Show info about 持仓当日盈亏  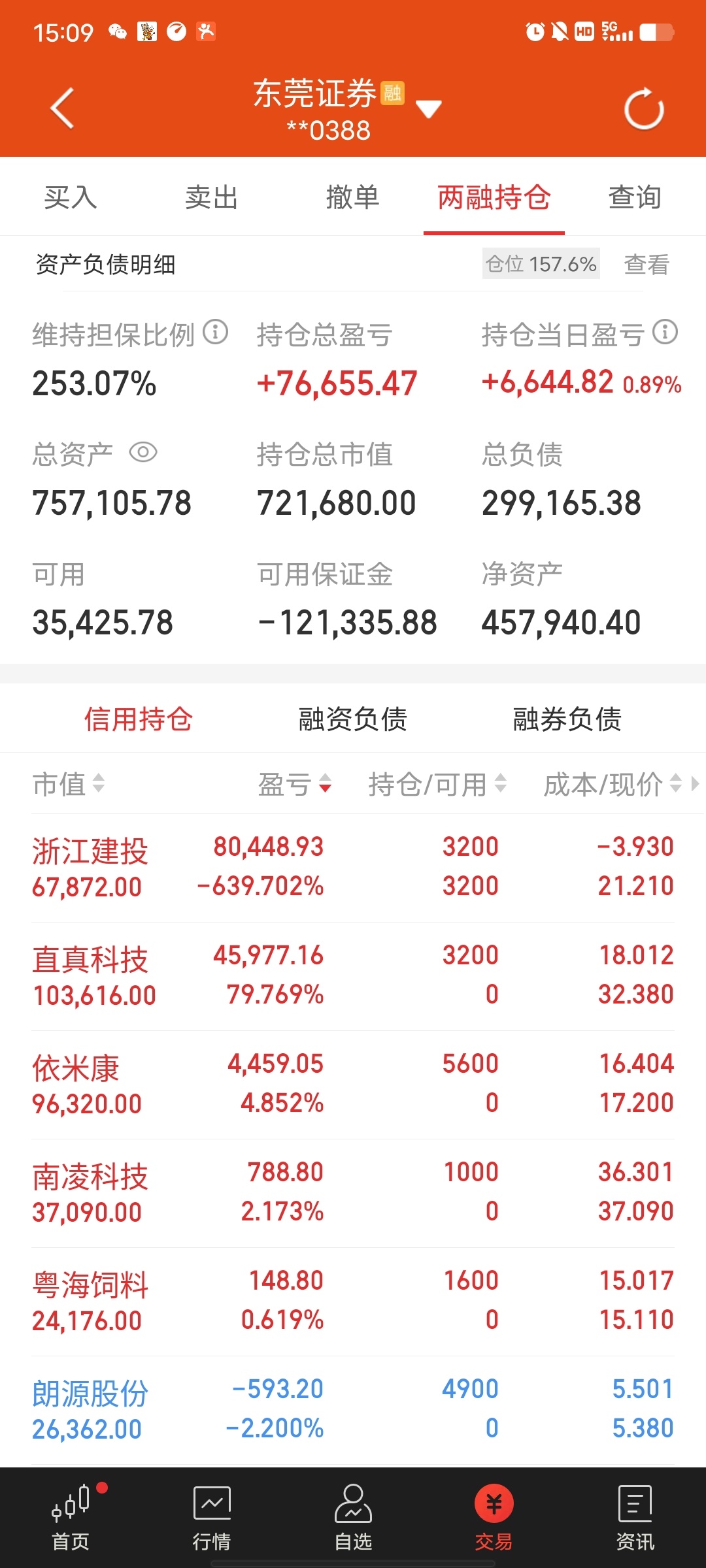665,332
